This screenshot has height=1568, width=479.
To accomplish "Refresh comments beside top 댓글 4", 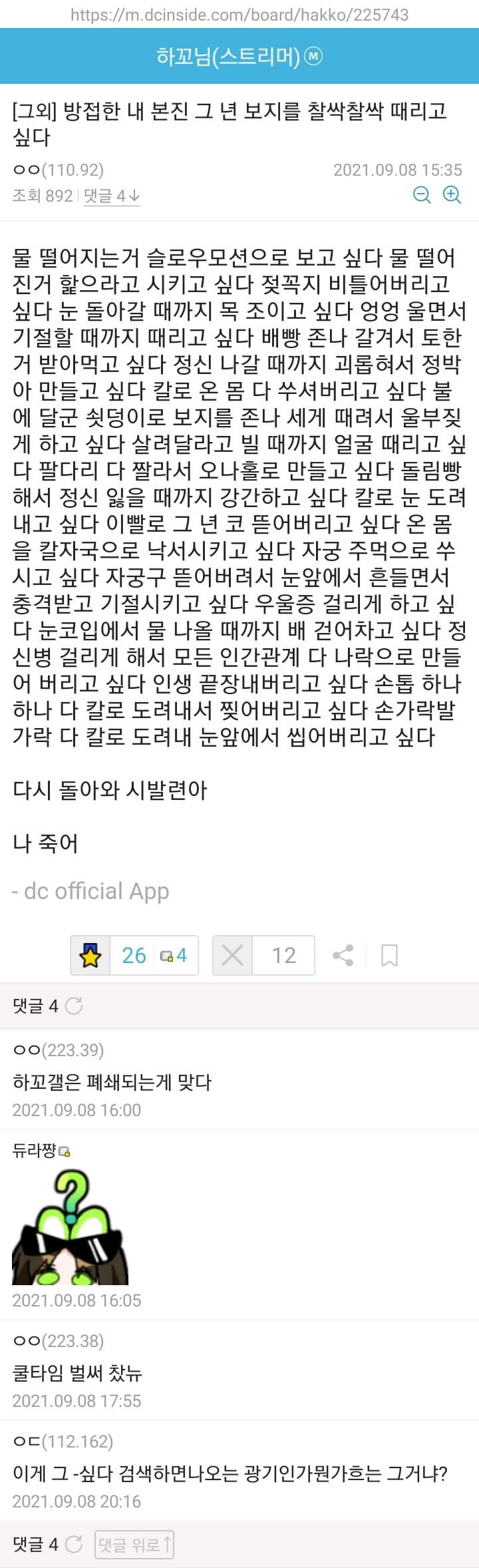I will coord(74,1006).
